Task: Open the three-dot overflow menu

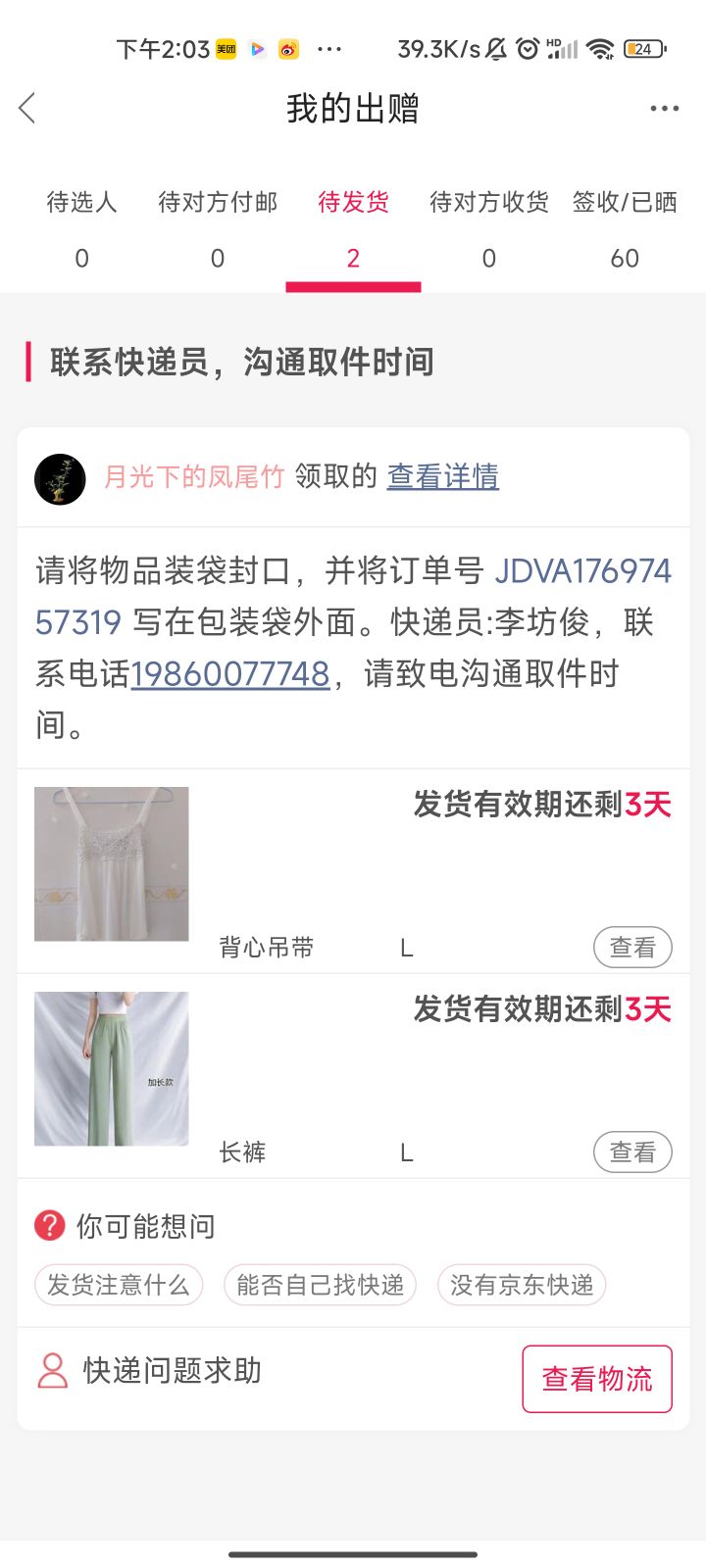Action: [x=664, y=109]
